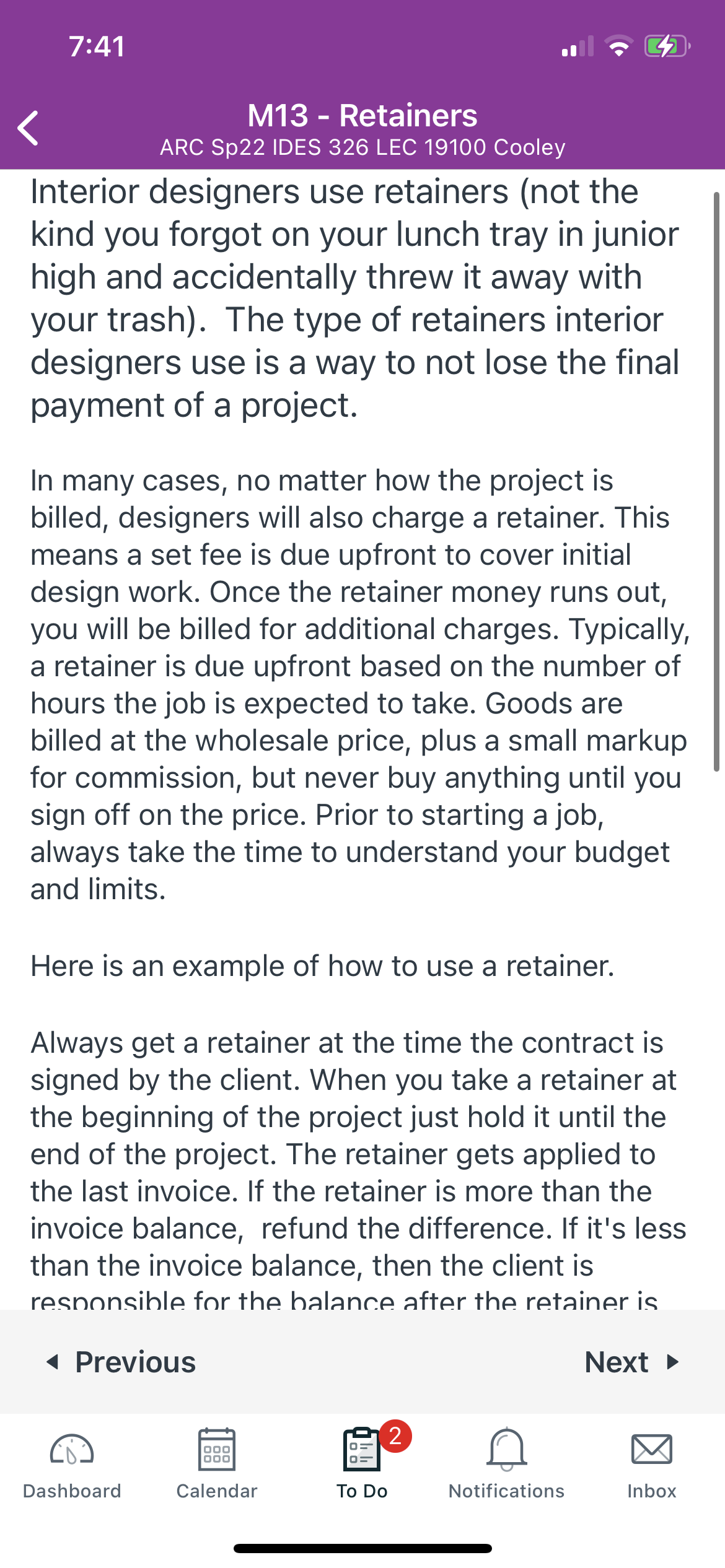Screen dimensions: 725x1568
Task: Open the Inbox tab
Action: tap(652, 1465)
